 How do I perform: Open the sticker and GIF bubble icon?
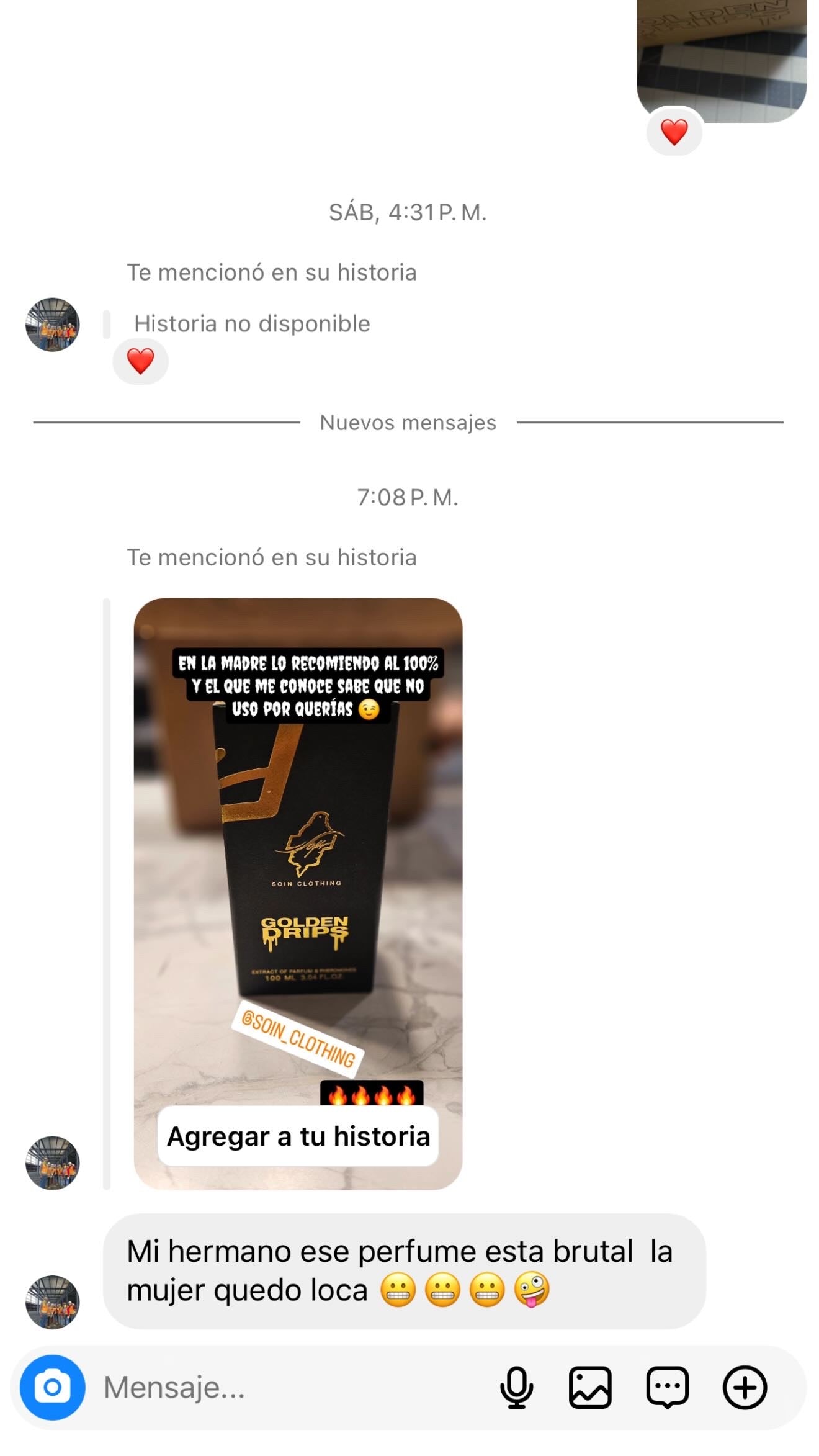coord(667,1387)
